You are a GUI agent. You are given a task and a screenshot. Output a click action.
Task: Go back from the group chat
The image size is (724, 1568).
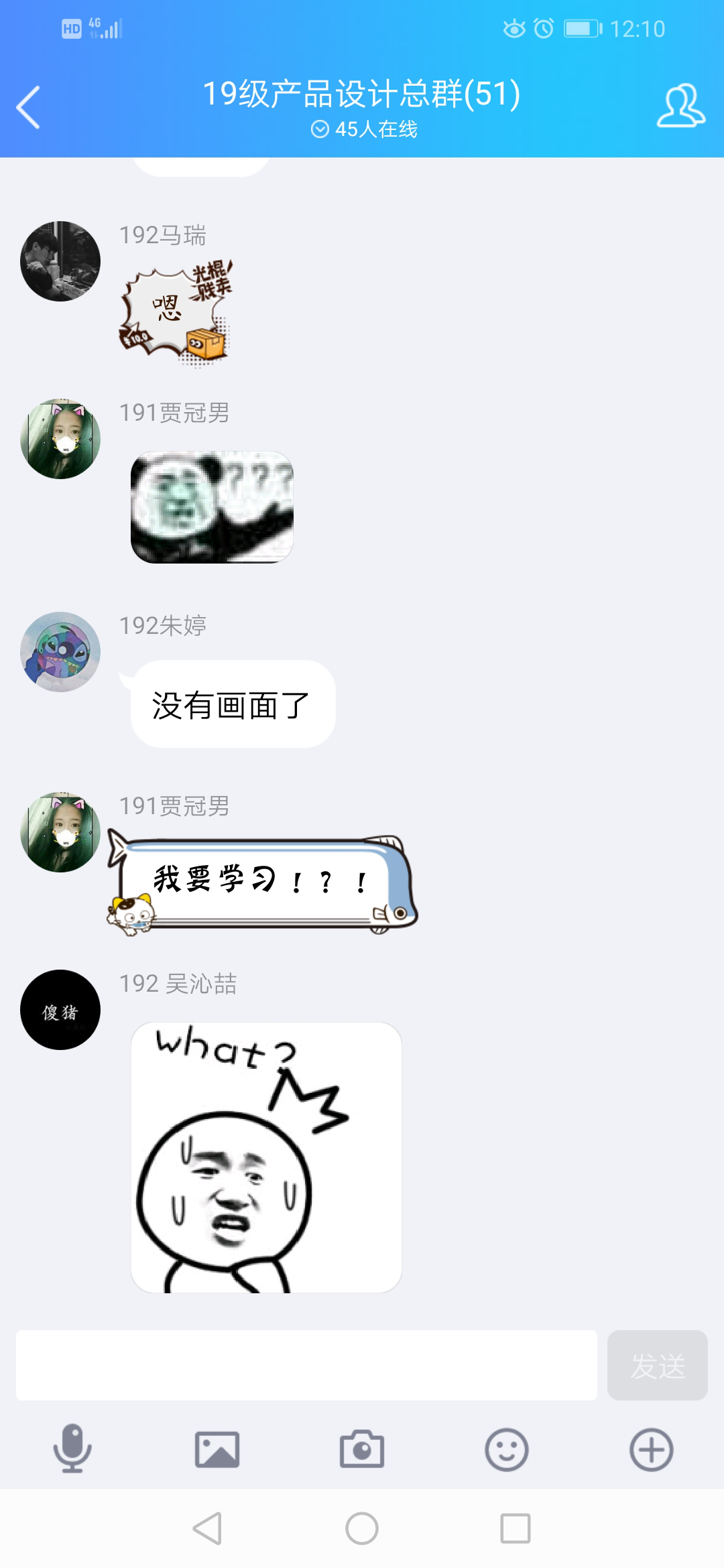(28, 107)
